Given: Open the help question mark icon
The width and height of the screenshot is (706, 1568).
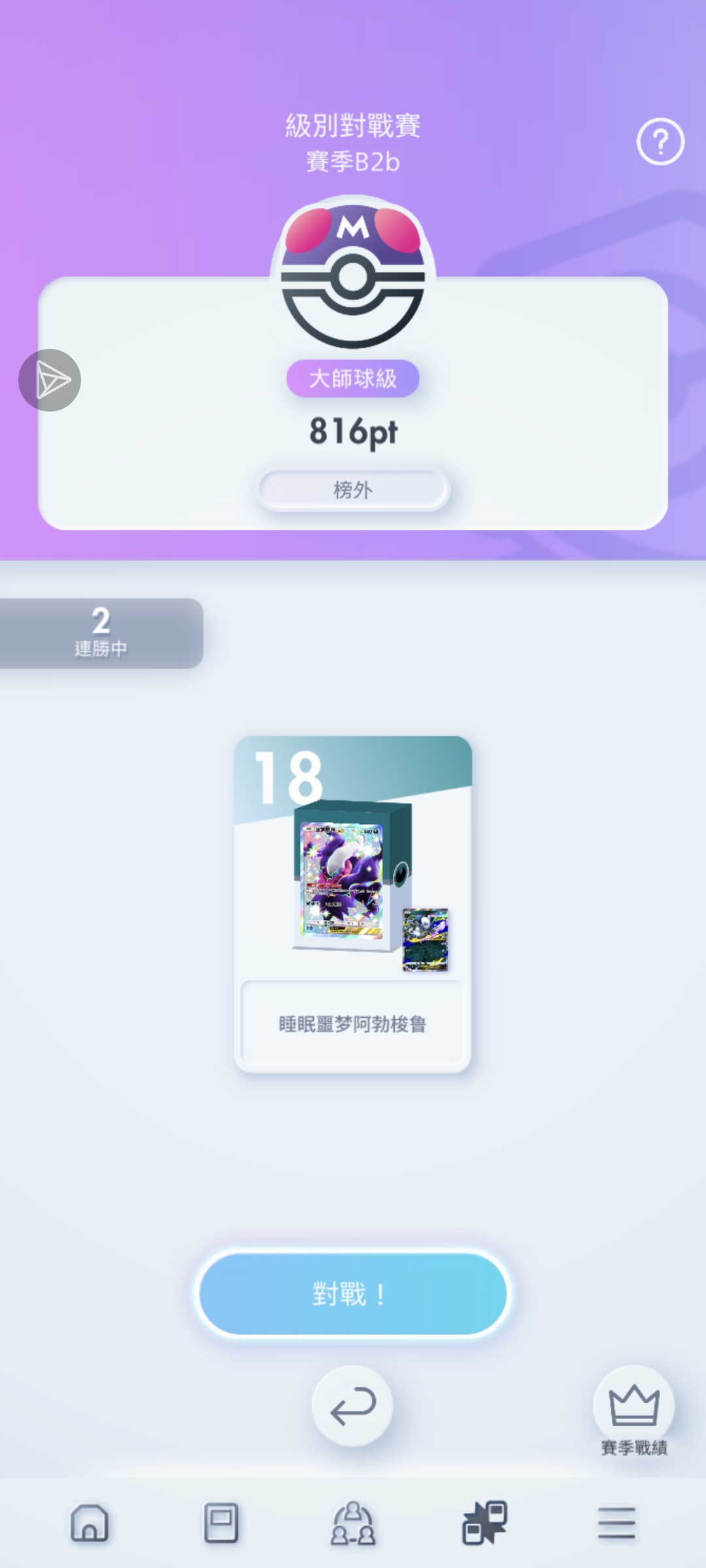Looking at the screenshot, I should 660,141.
